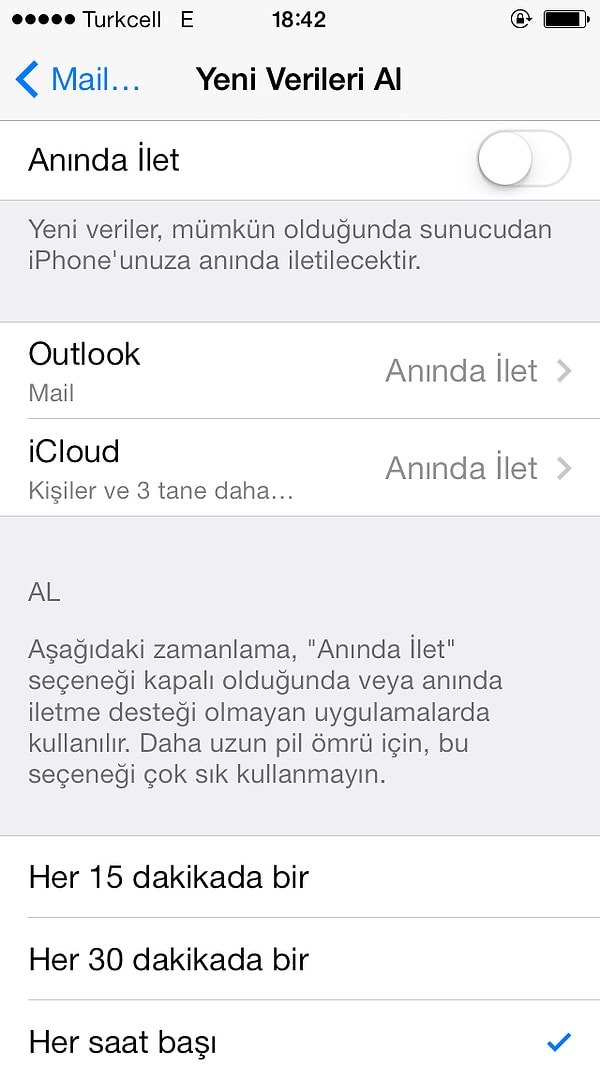Open iCloud fetch settings

[300, 467]
